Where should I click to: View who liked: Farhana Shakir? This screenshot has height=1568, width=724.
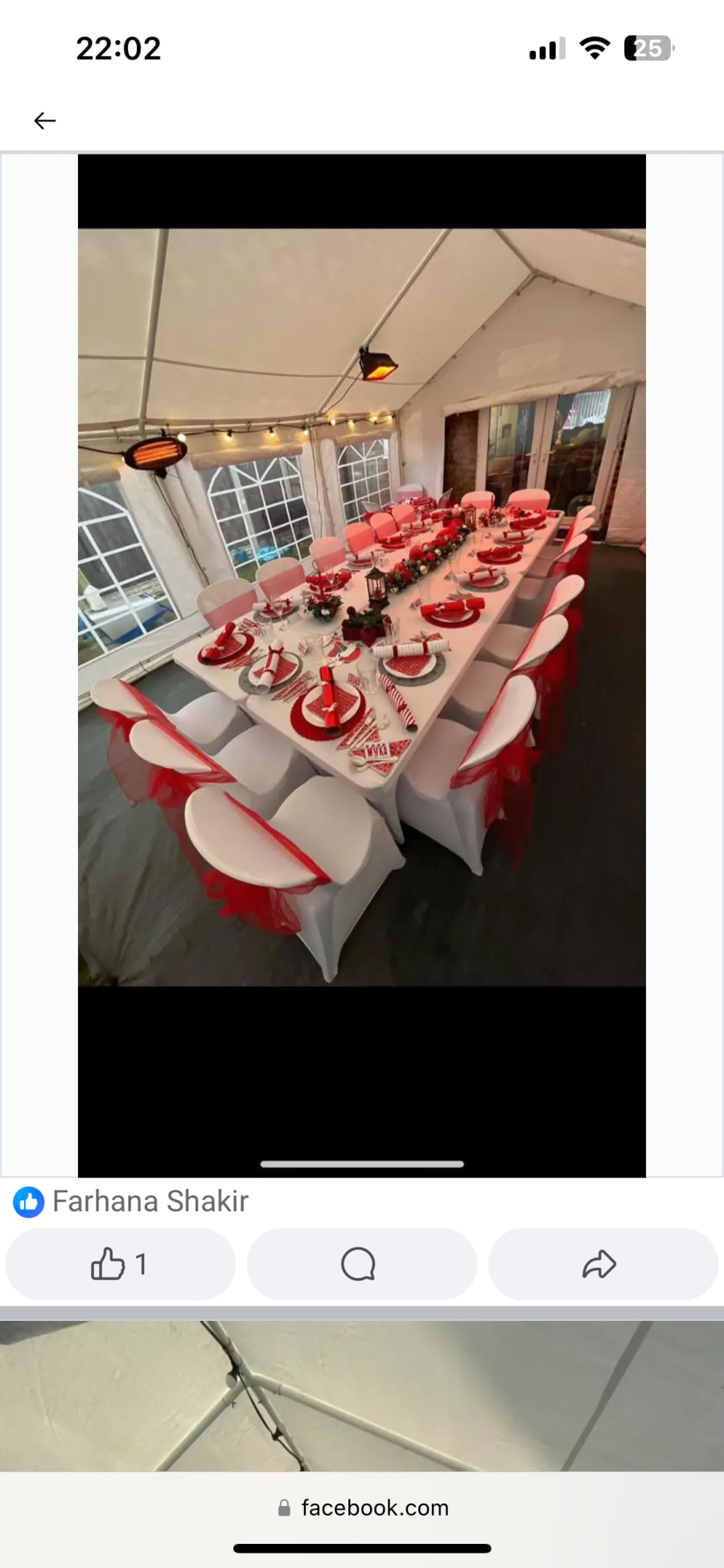tap(131, 1201)
